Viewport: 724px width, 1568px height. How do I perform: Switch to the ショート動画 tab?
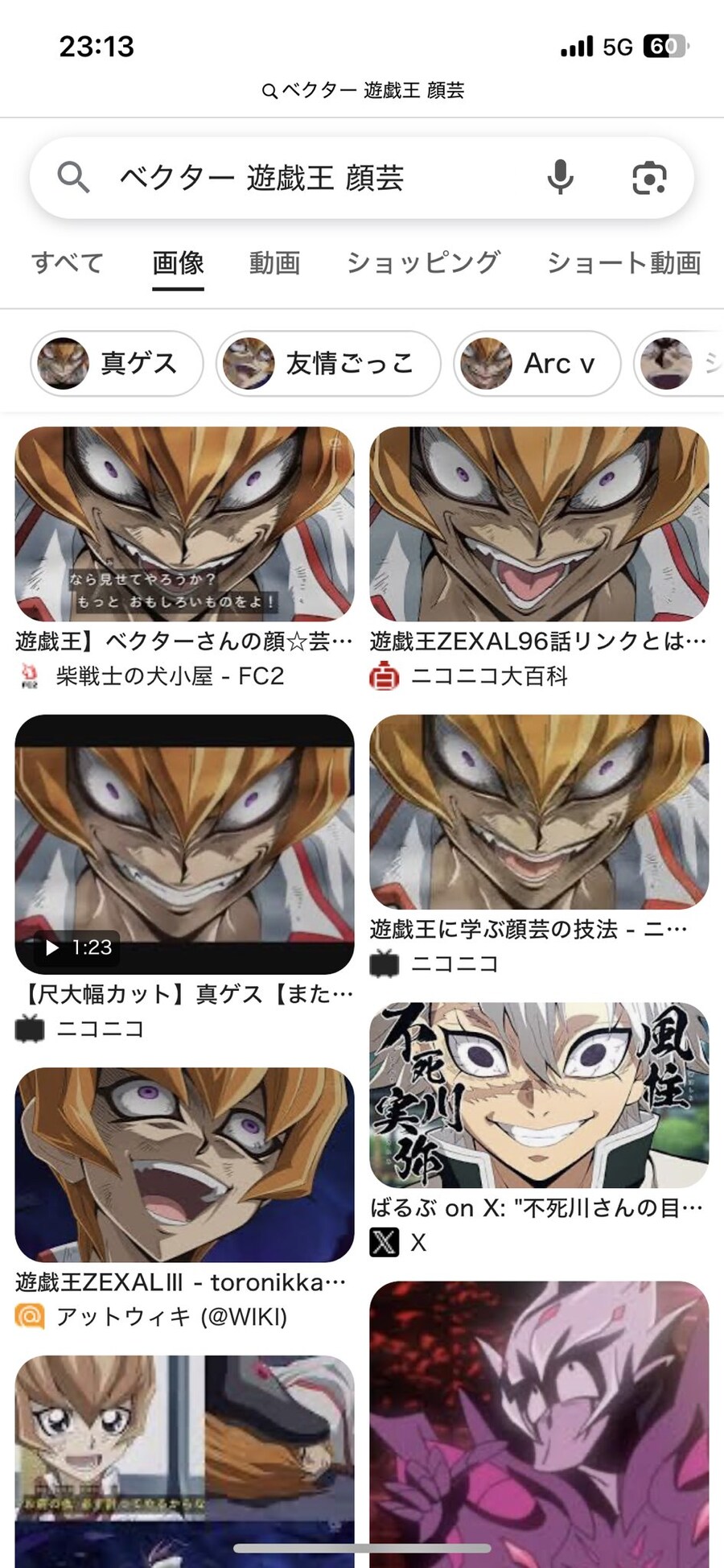(623, 262)
